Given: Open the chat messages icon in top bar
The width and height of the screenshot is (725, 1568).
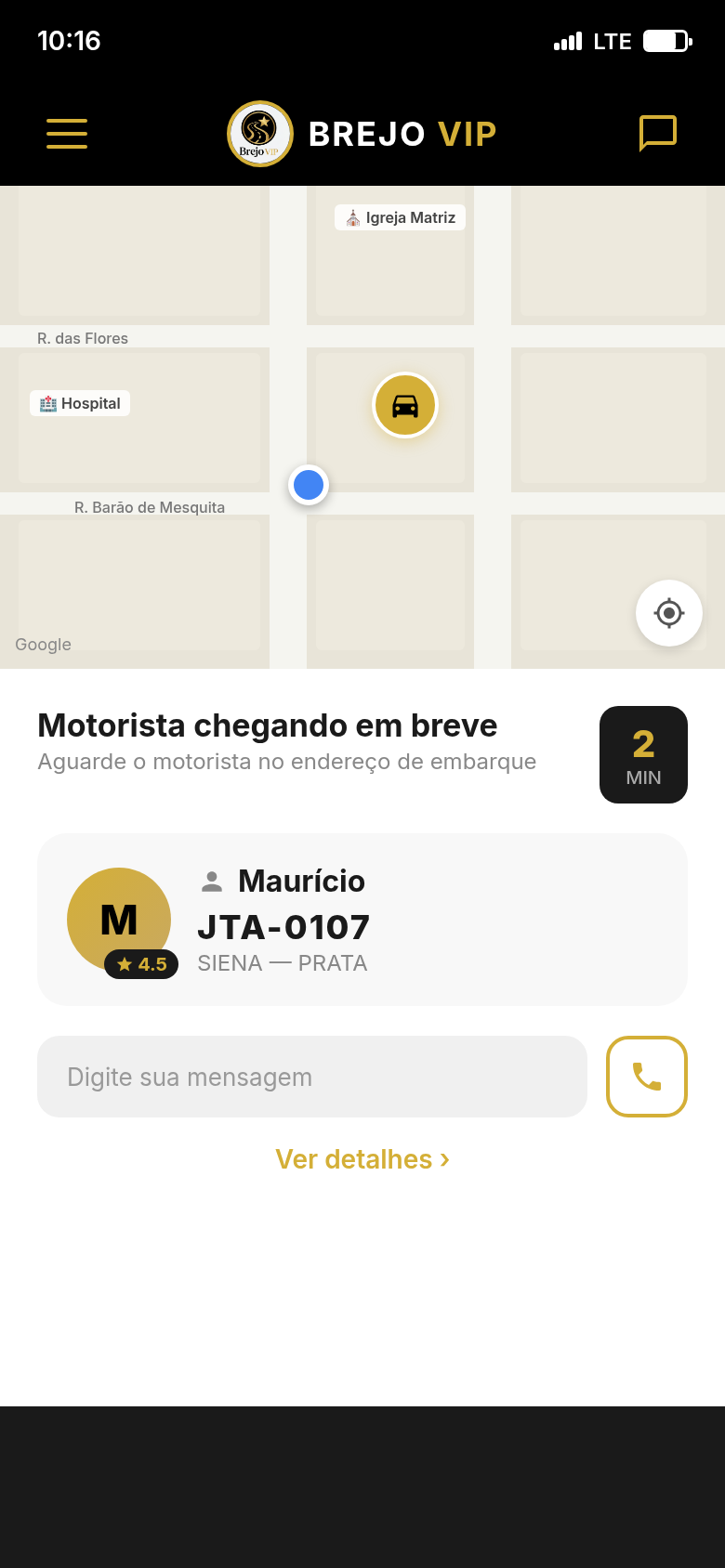Looking at the screenshot, I should [x=658, y=133].
